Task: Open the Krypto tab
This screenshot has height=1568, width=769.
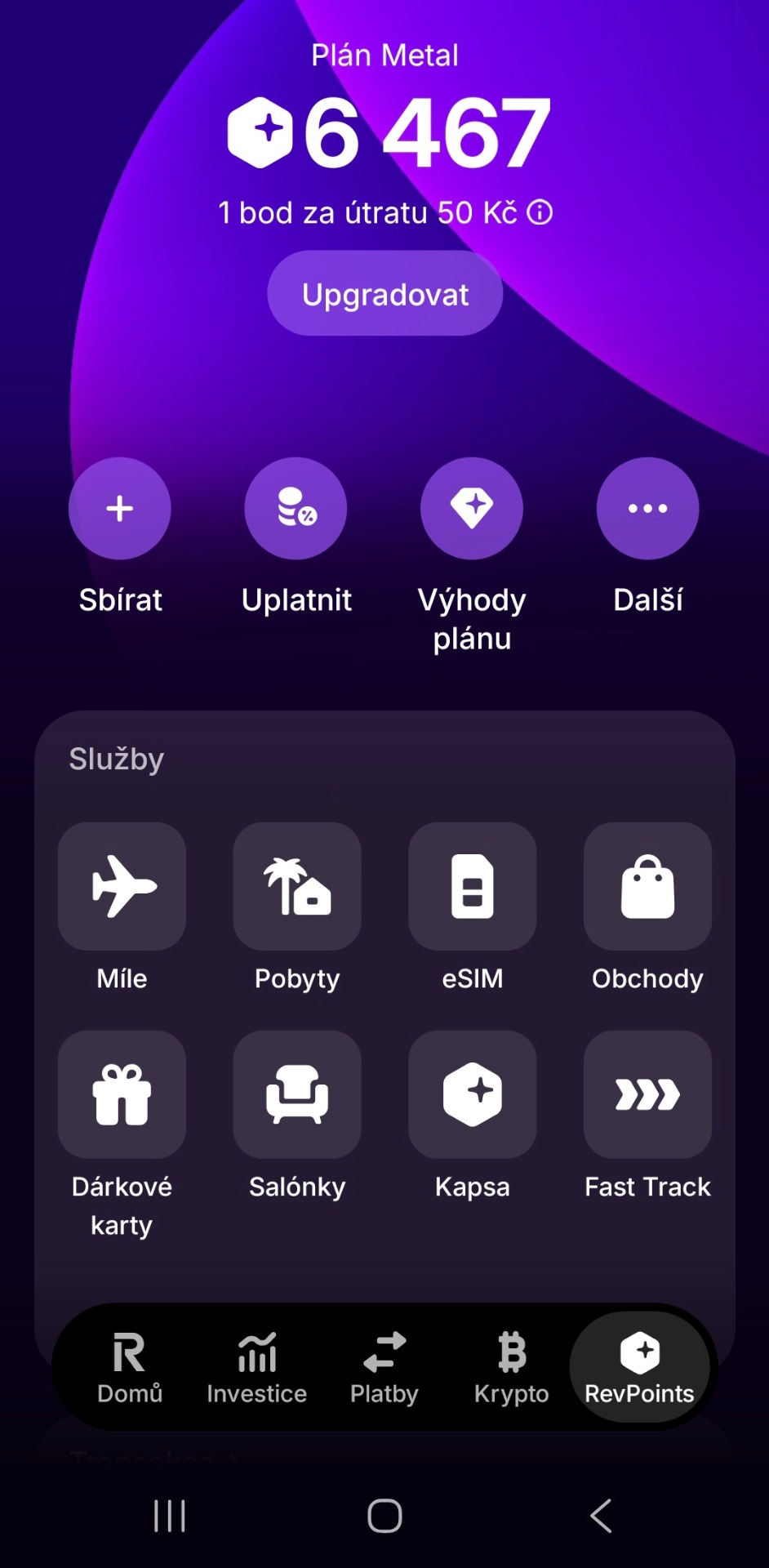Action: pos(512,1367)
